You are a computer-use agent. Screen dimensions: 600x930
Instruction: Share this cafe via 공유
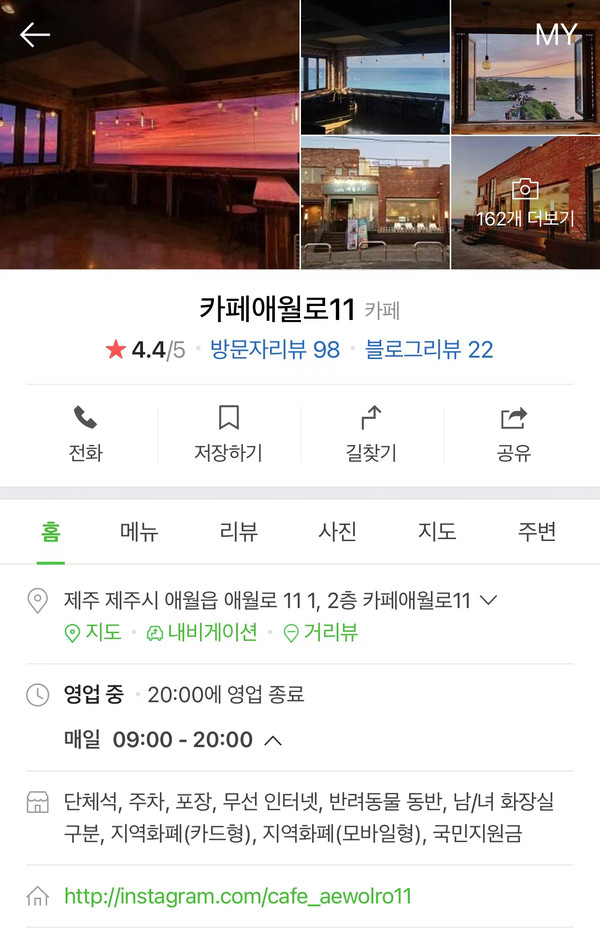point(513,435)
